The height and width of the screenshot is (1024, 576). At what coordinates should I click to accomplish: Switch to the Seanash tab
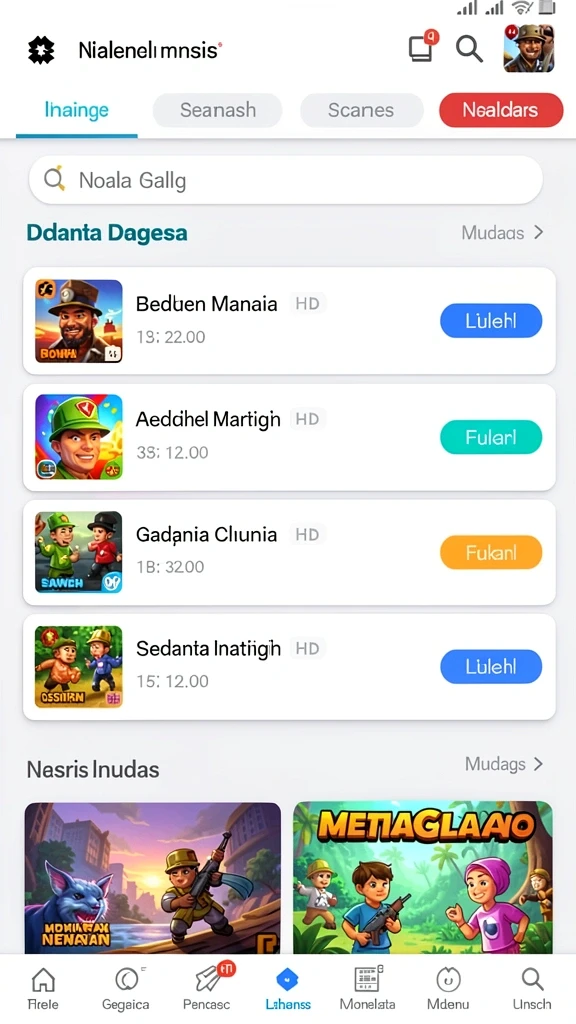[217, 110]
